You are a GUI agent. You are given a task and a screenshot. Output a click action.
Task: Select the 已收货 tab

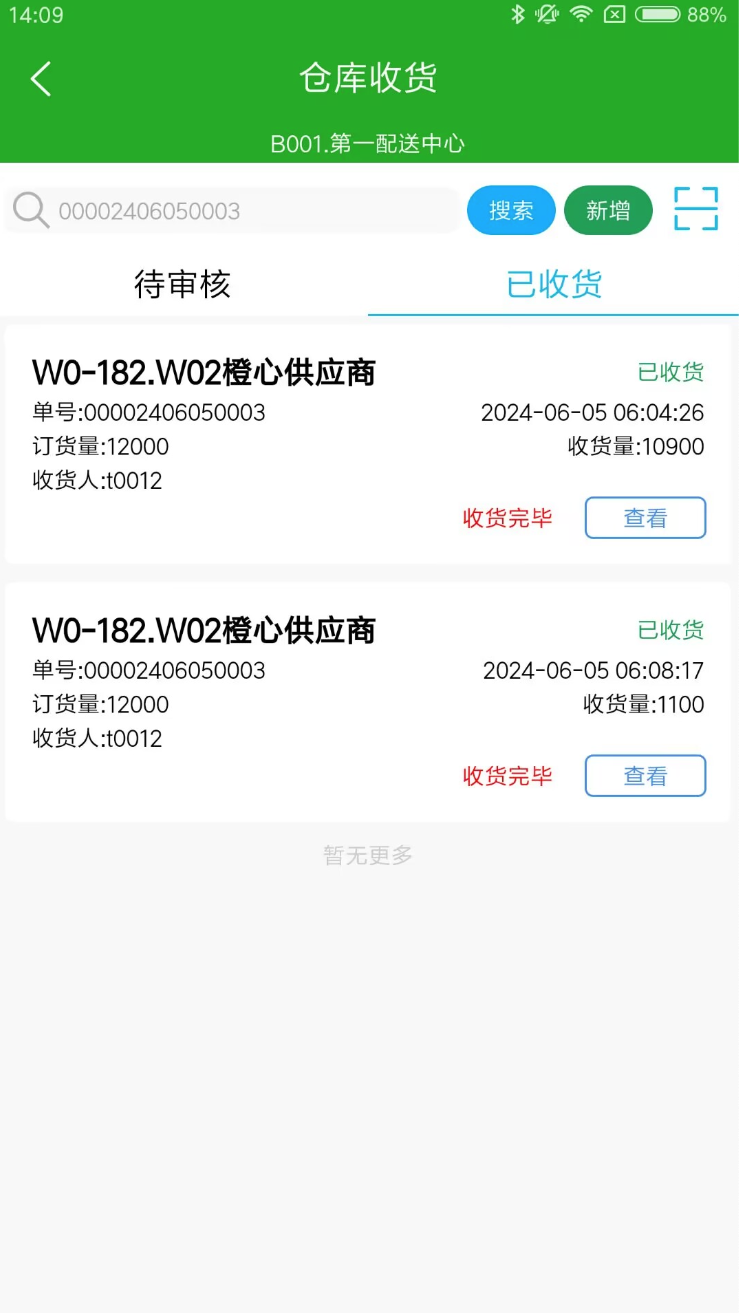(x=554, y=285)
